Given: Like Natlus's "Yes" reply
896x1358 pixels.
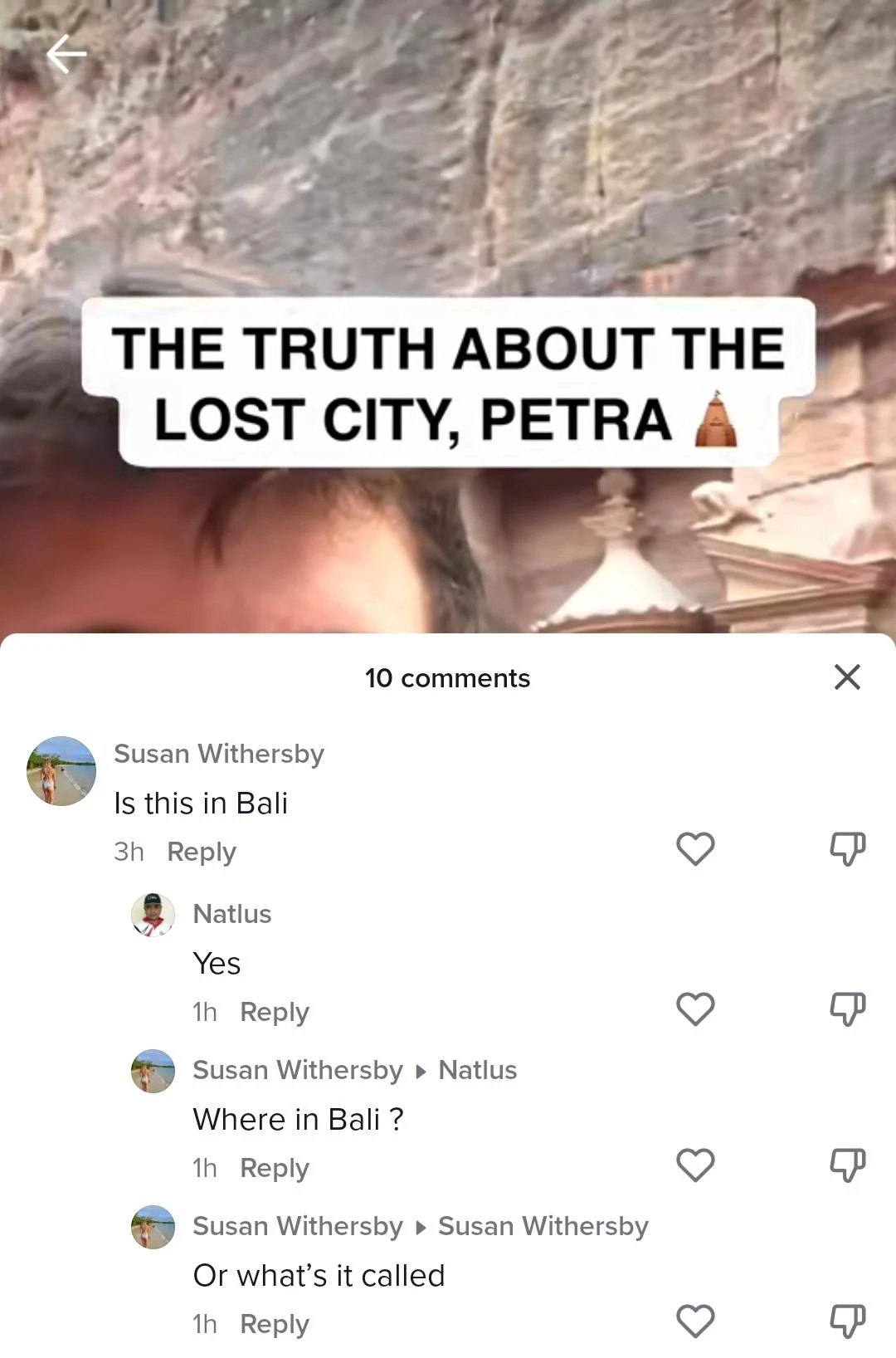Looking at the screenshot, I should (695, 1009).
